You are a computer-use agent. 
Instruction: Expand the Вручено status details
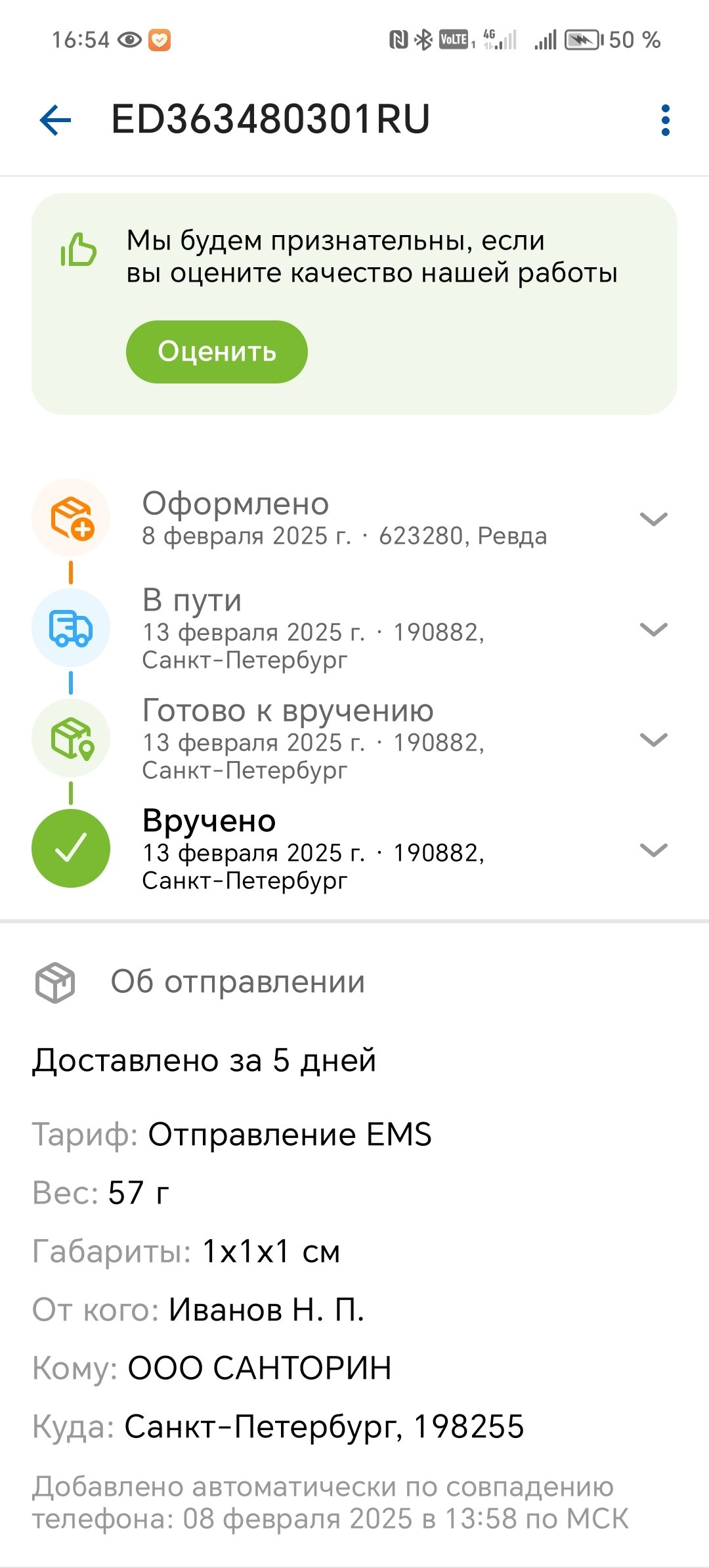(x=653, y=850)
